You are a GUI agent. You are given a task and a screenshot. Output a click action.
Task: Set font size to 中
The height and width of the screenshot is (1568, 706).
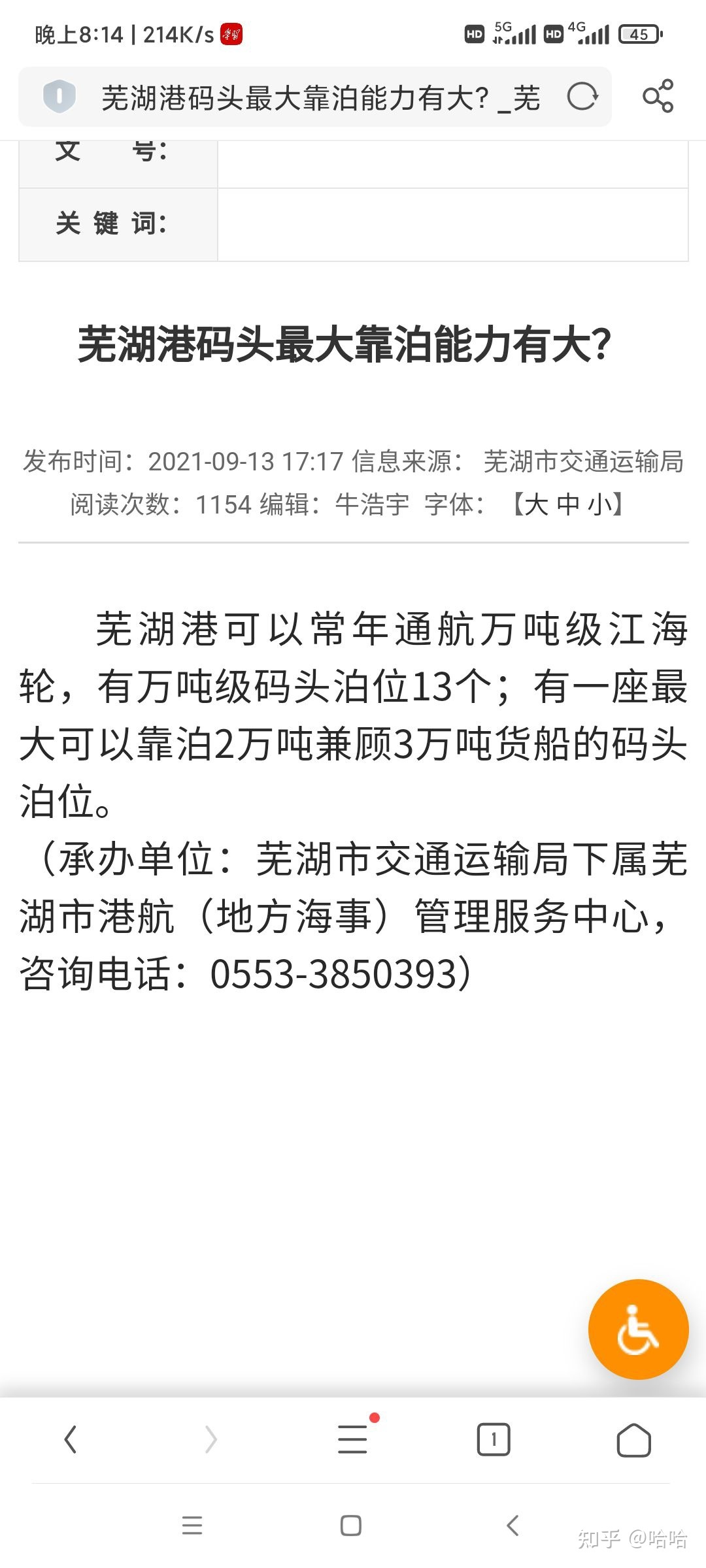point(568,504)
